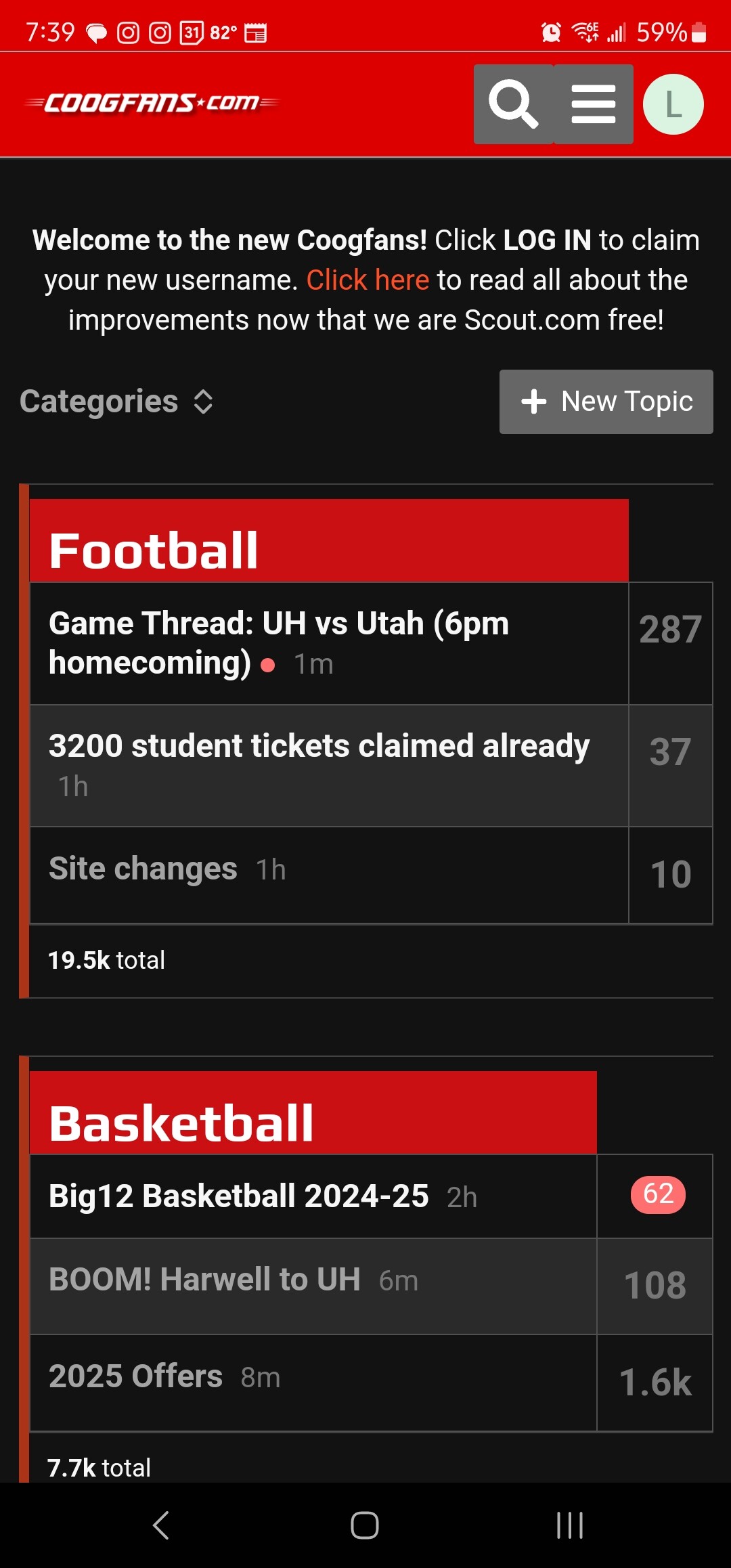The image size is (731, 1568).
Task: Open the L profile avatar
Action: [x=673, y=104]
